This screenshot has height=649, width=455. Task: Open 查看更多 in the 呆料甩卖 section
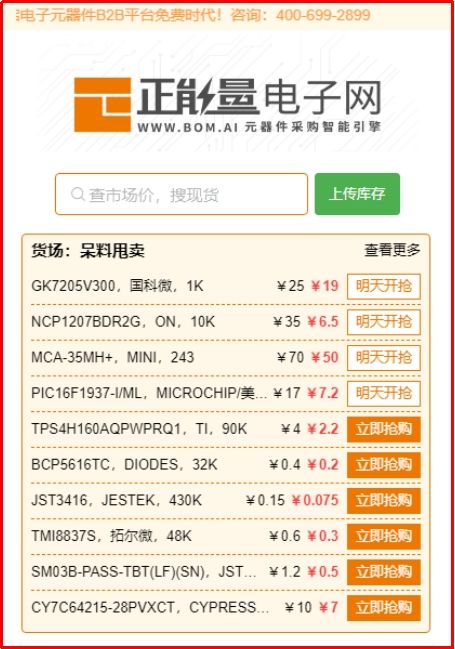point(392,250)
